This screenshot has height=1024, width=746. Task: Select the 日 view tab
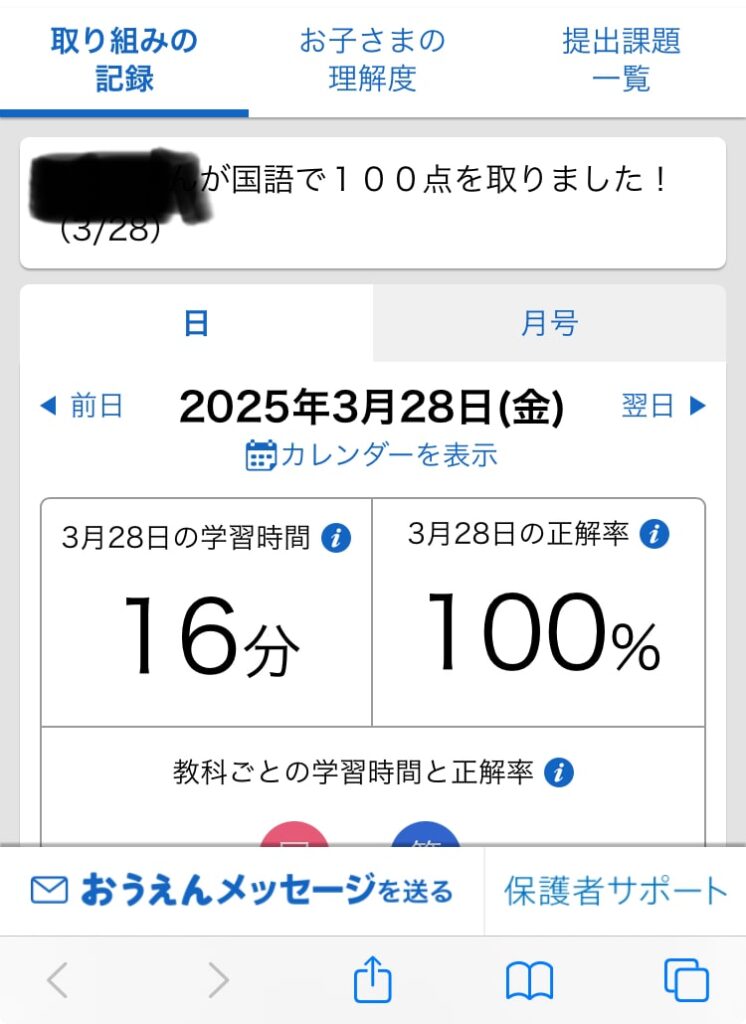tap(196, 323)
